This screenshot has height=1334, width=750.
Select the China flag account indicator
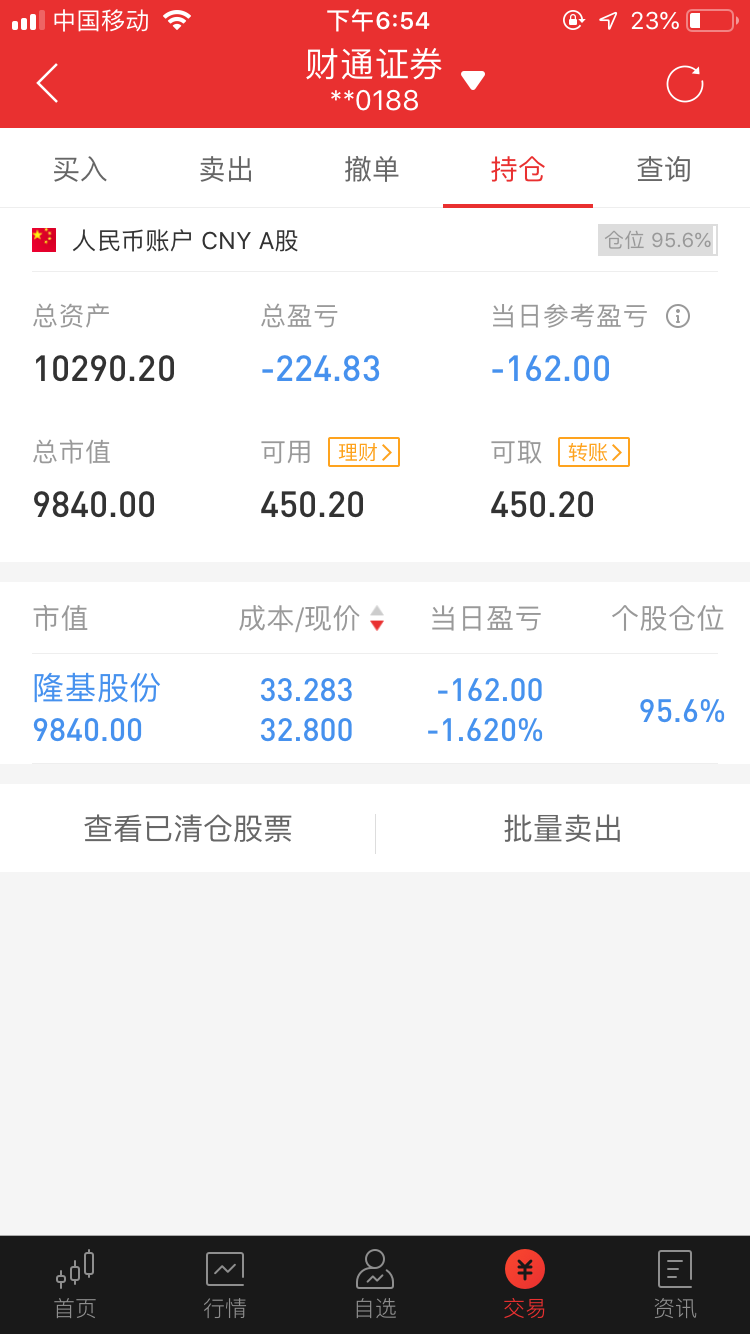42,240
